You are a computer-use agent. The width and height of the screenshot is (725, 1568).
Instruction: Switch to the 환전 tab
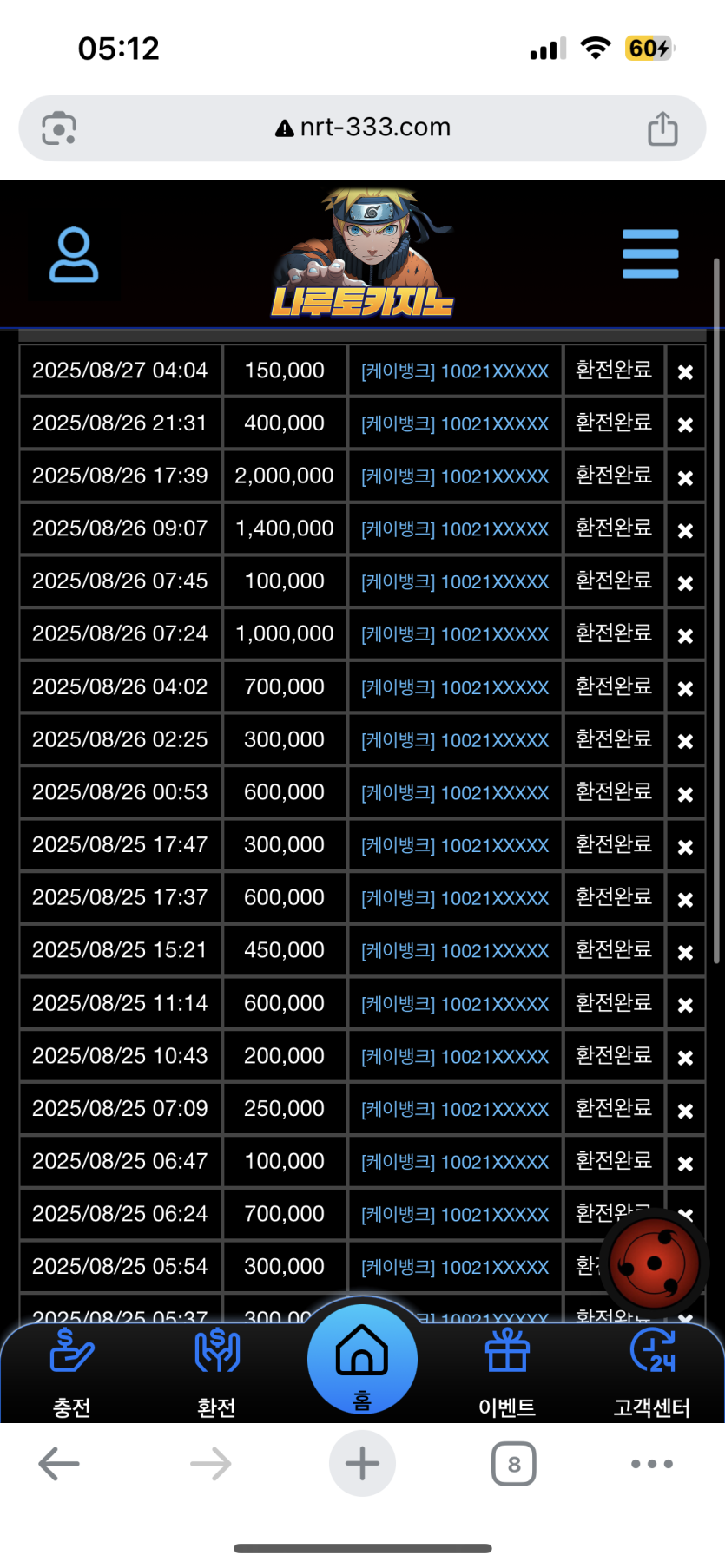217,1372
